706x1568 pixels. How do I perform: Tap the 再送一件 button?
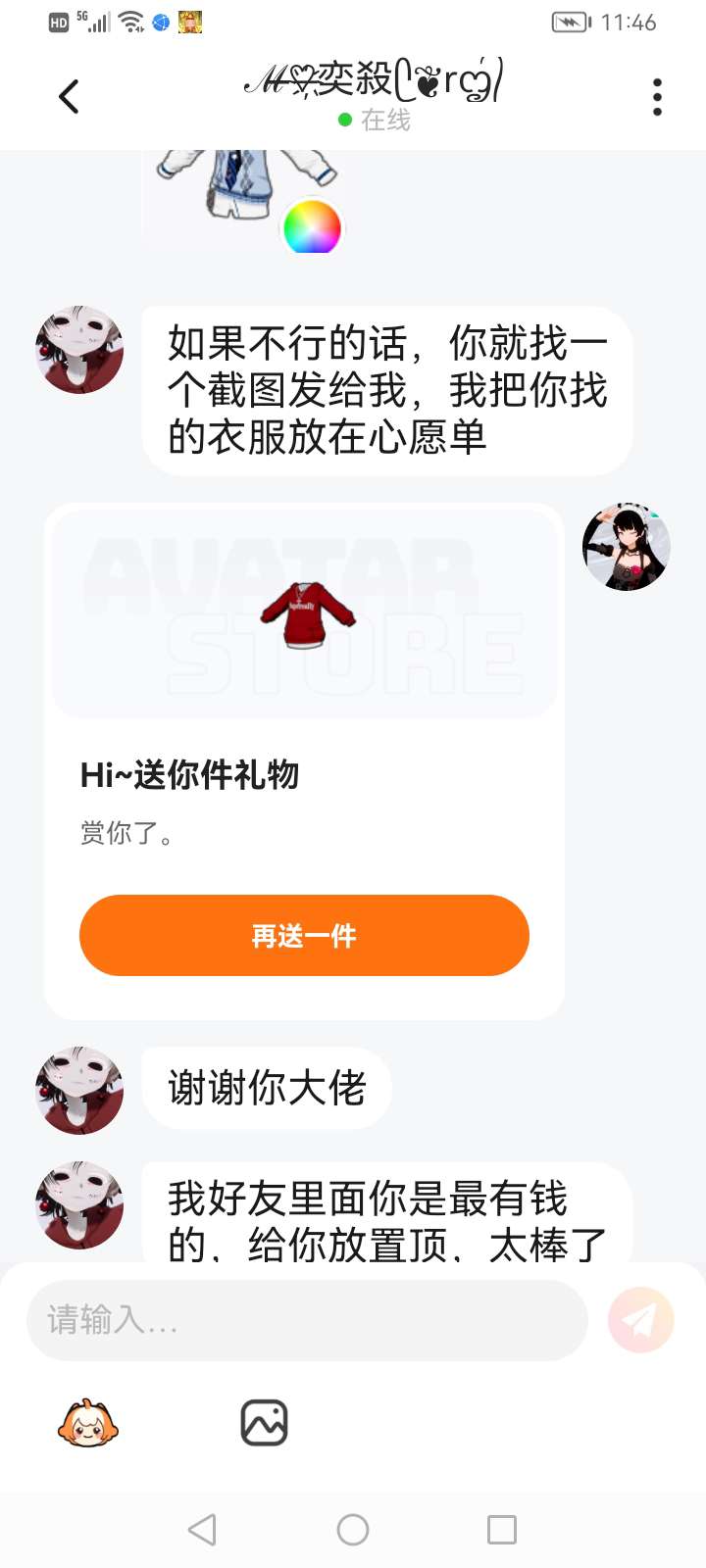[x=304, y=935]
